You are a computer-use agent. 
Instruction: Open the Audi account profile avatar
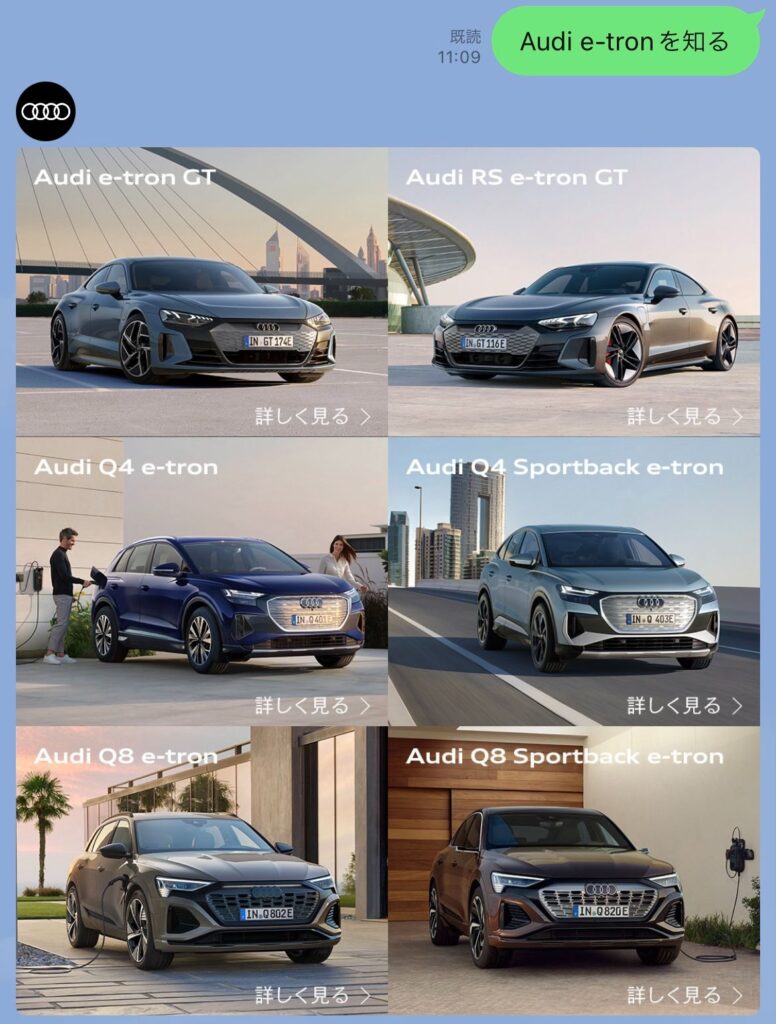pos(46,110)
